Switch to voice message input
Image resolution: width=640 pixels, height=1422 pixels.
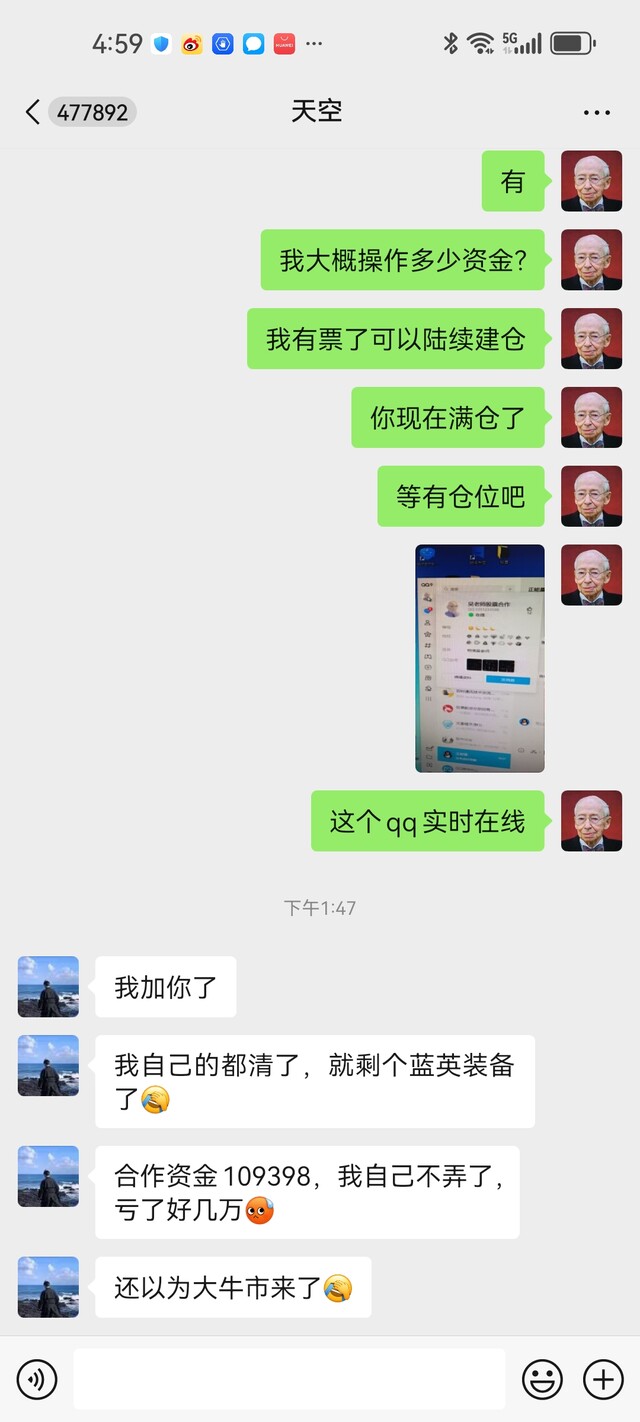[37, 1380]
